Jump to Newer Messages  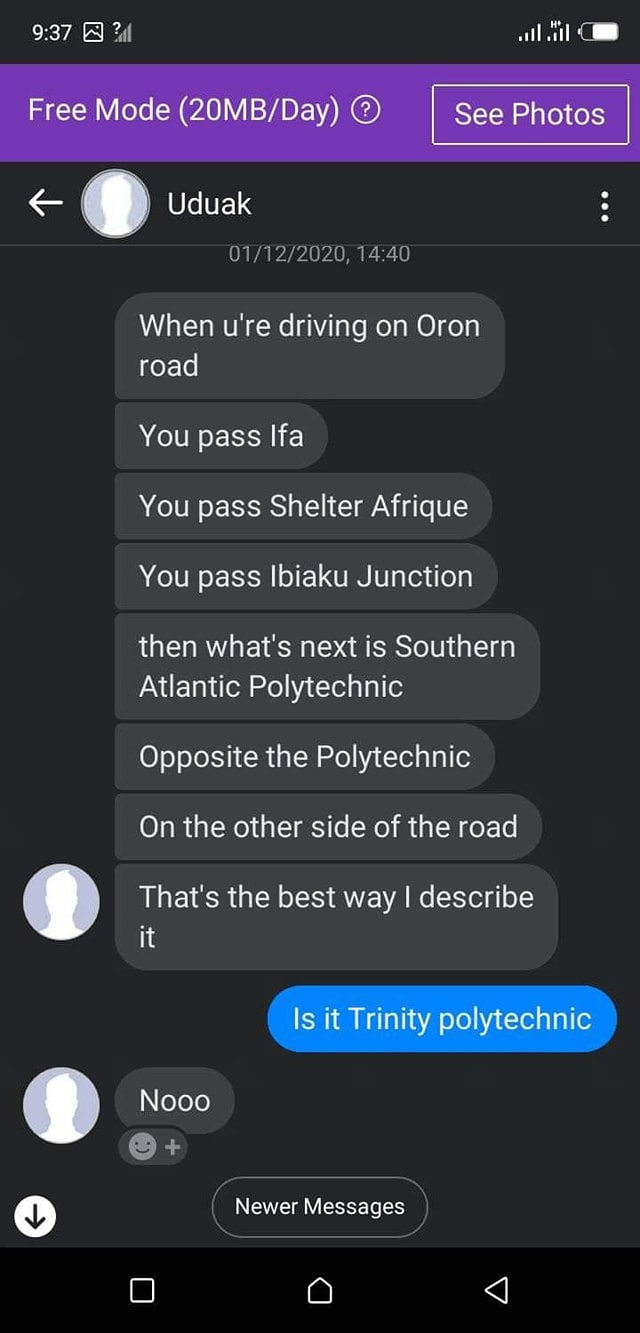(320, 1206)
